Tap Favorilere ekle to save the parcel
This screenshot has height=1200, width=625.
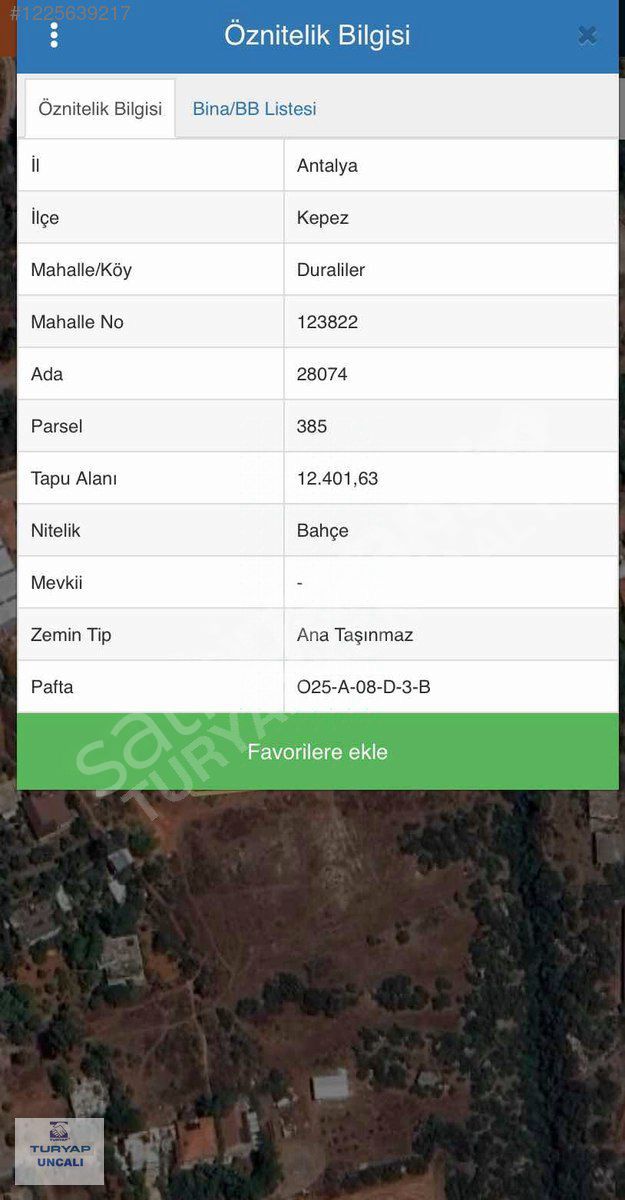point(318,751)
